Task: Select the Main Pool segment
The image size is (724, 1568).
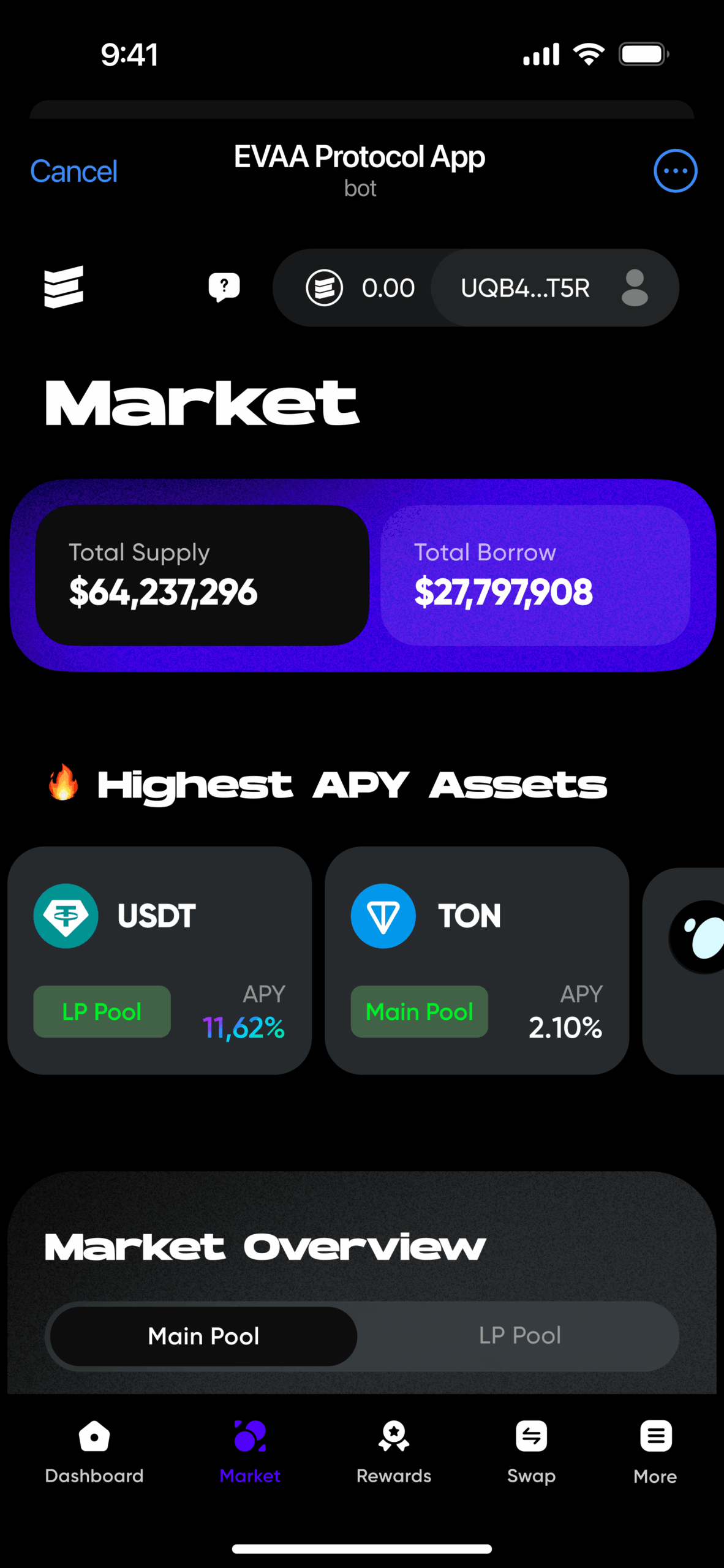Action: coord(203,1336)
